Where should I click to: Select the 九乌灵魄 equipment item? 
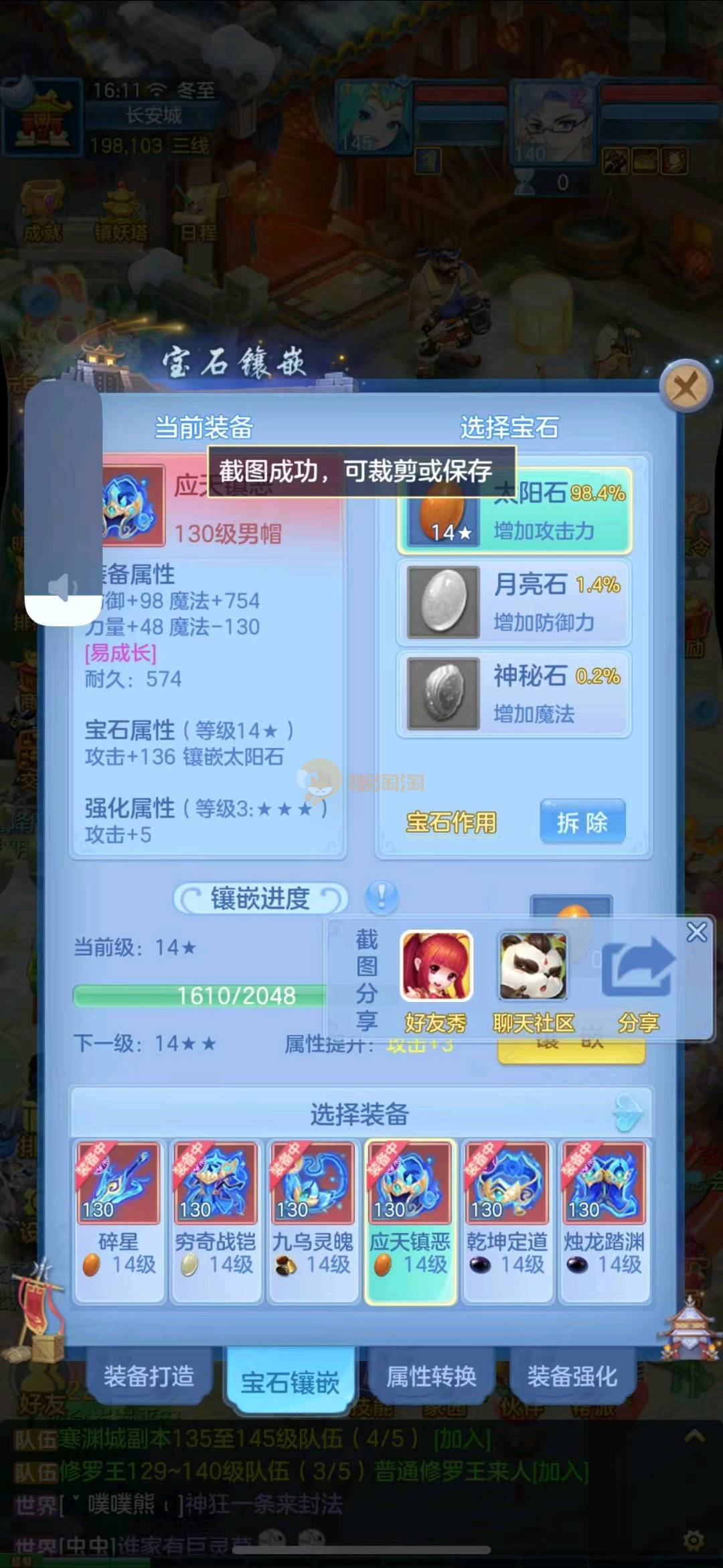pos(313,1222)
